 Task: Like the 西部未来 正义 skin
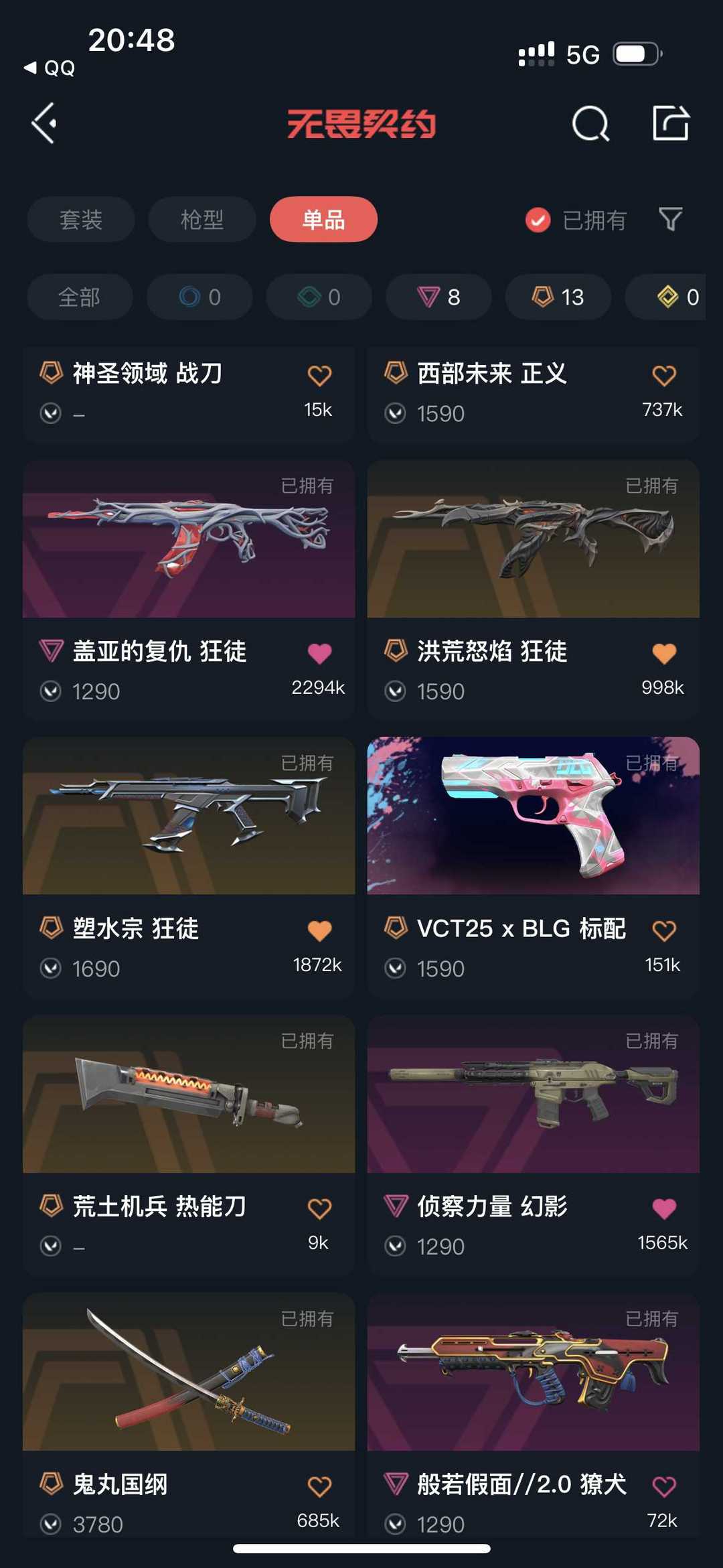coord(663,376)
